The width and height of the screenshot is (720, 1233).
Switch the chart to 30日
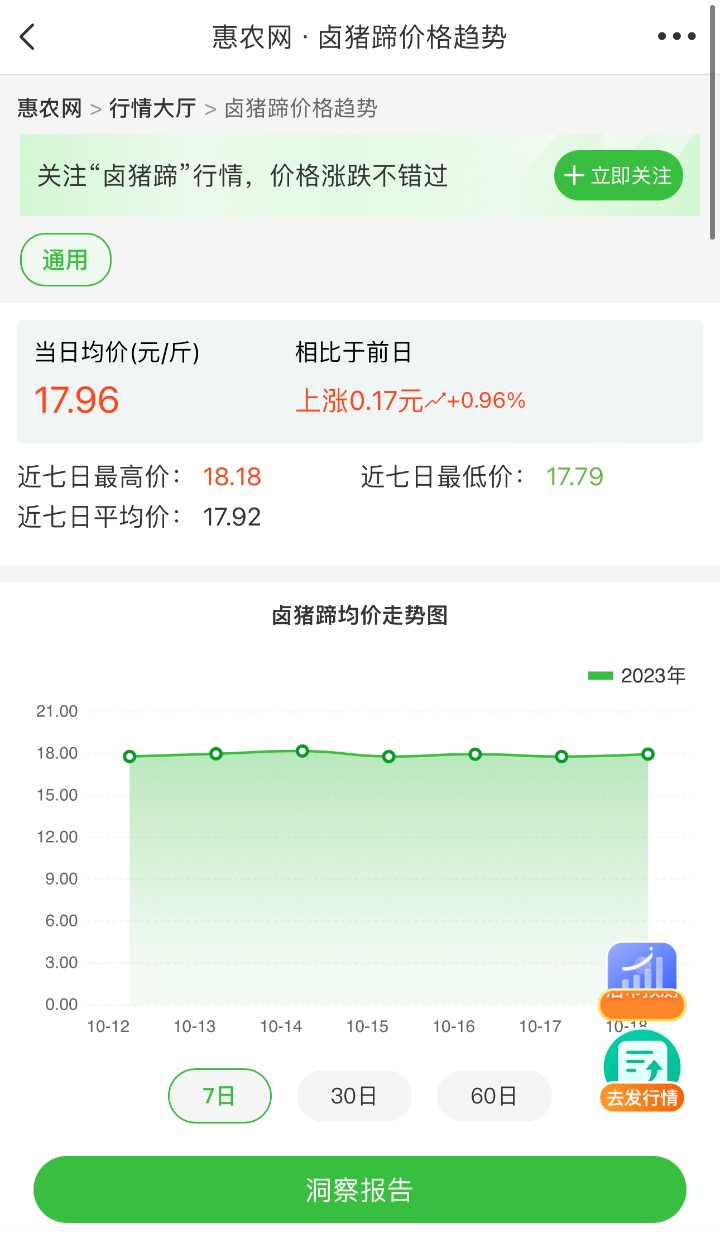point(354,1096)
